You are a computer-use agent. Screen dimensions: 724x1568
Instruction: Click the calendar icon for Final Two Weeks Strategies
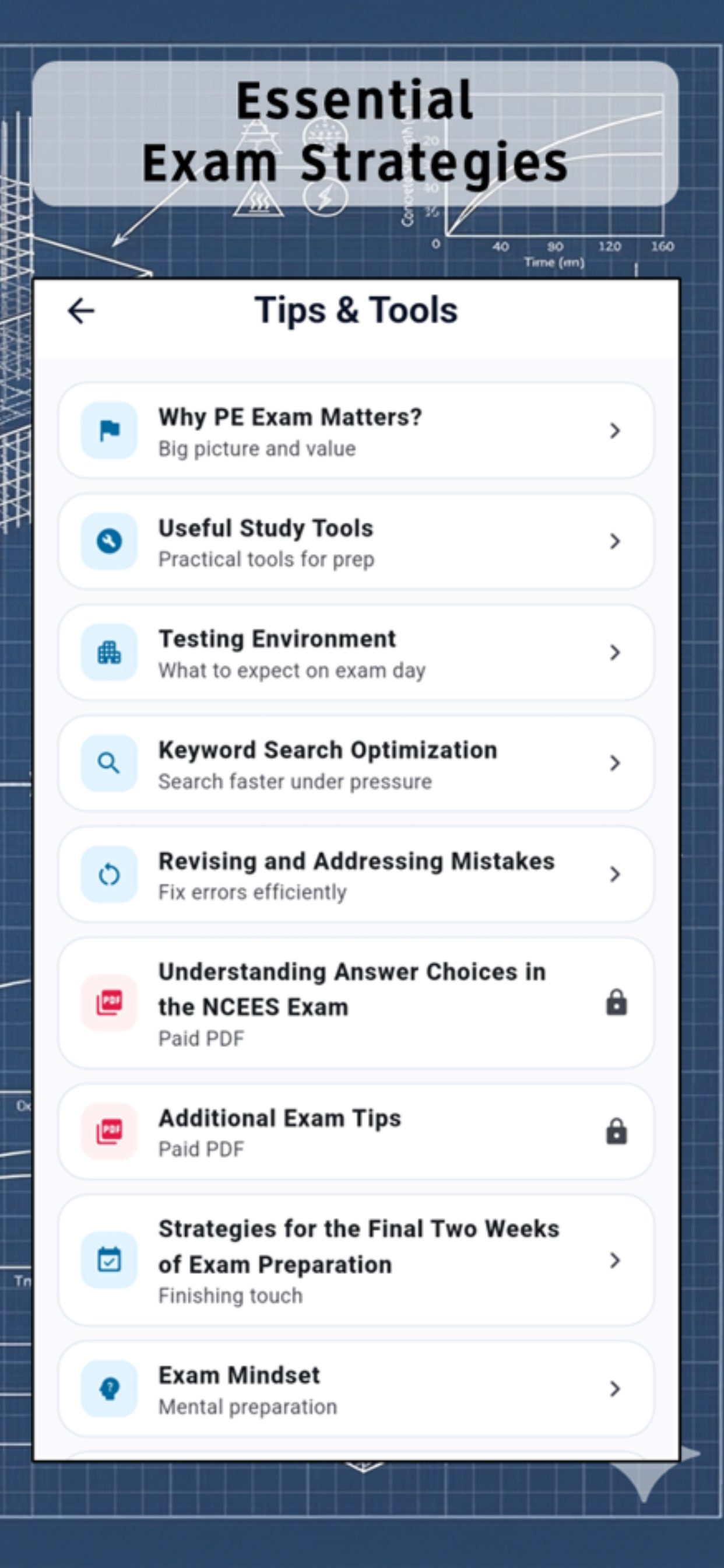(x=108, y=1261)
